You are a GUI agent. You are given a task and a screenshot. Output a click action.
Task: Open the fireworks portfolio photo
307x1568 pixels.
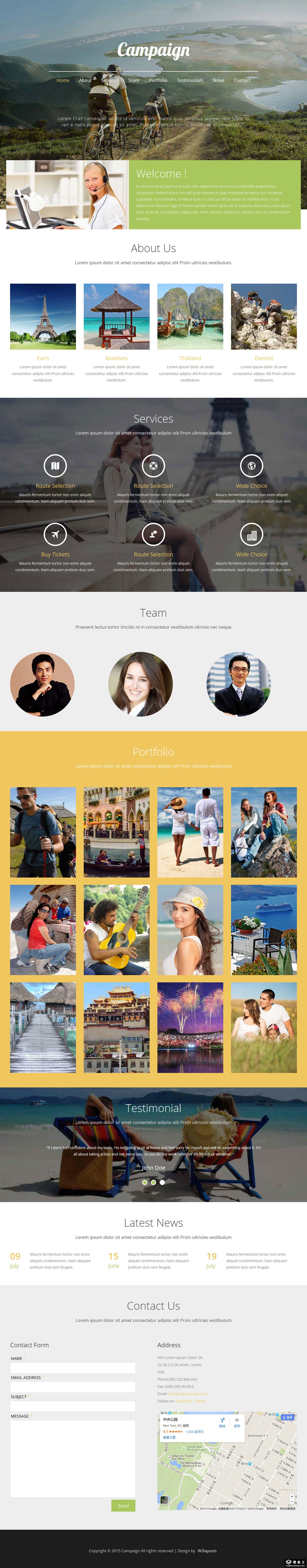pyautogui.click(x=190, y=1027)
